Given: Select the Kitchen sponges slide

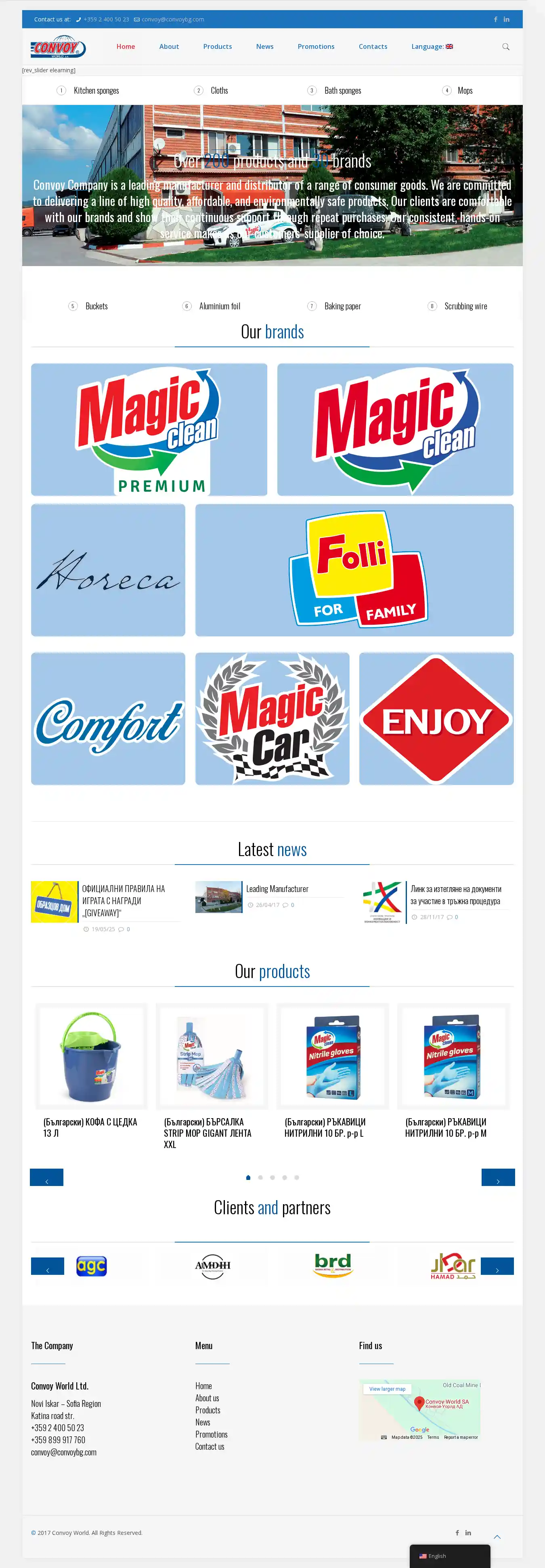Looking at the screenshot, I should coord(96,91).
